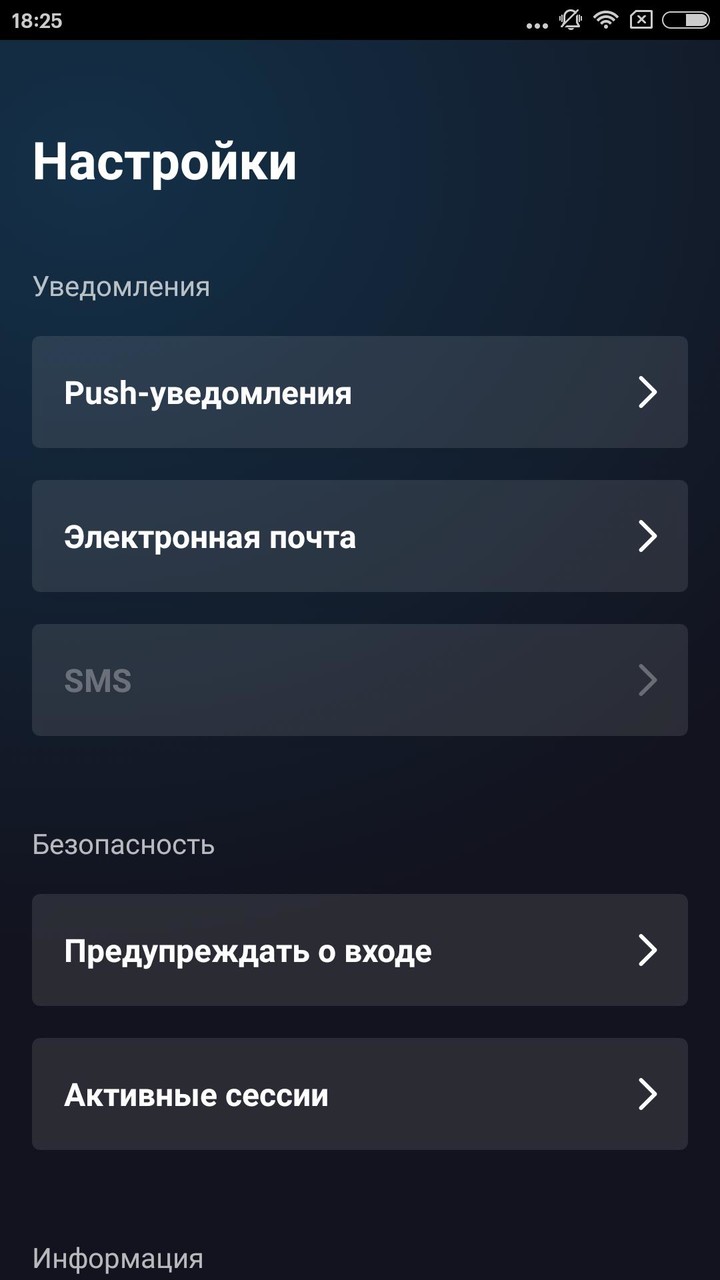
Task: Tap the battery indicator icon
Action: point(686,19)
